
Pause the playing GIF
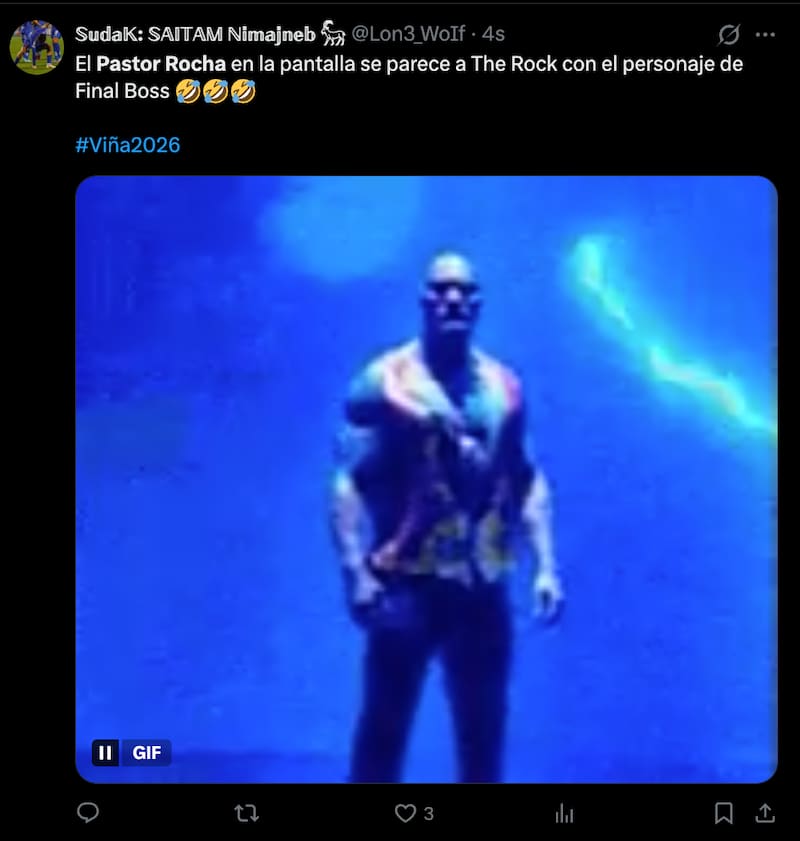pos(105,752)
